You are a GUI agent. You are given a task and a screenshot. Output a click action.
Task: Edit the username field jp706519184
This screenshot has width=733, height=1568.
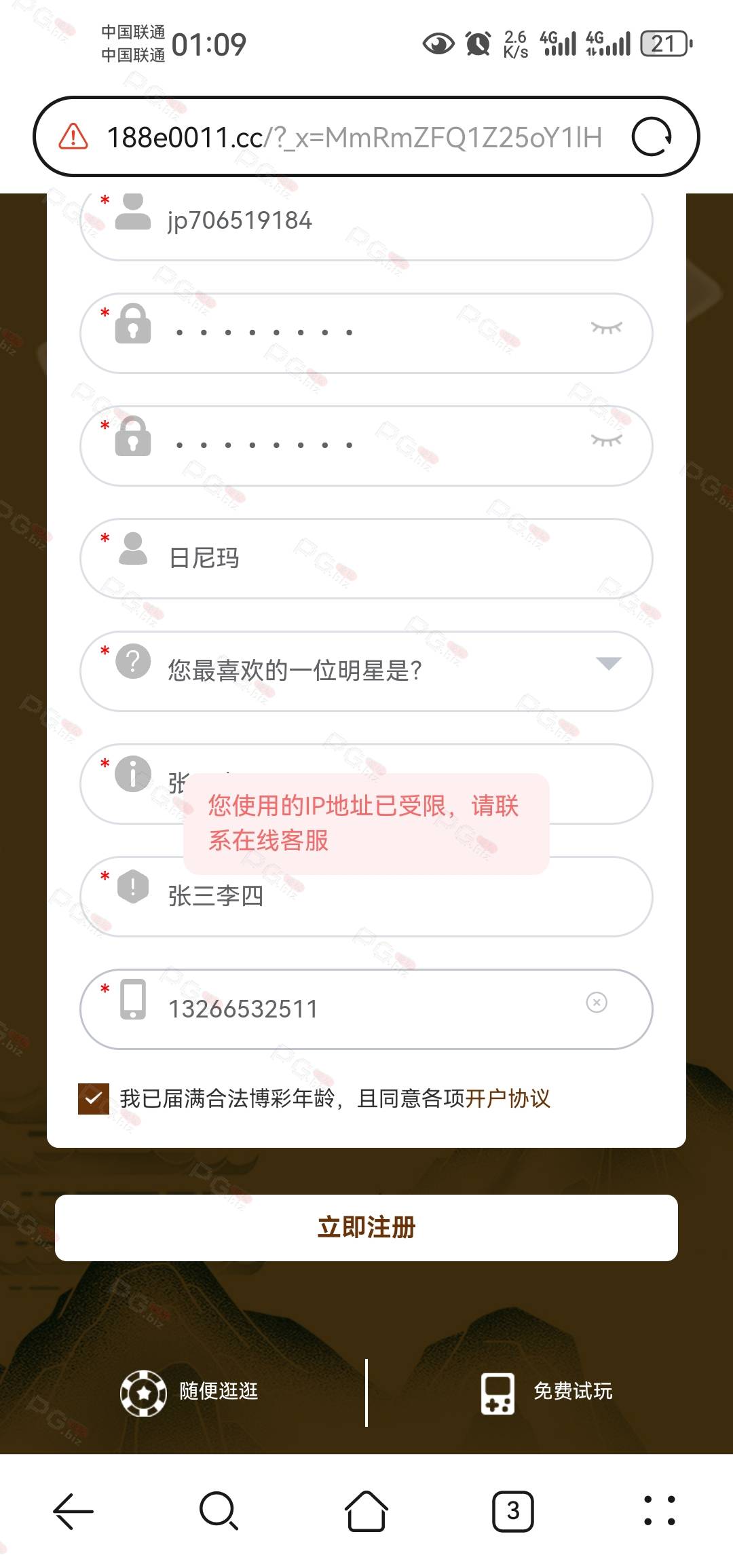pos(366,221)
